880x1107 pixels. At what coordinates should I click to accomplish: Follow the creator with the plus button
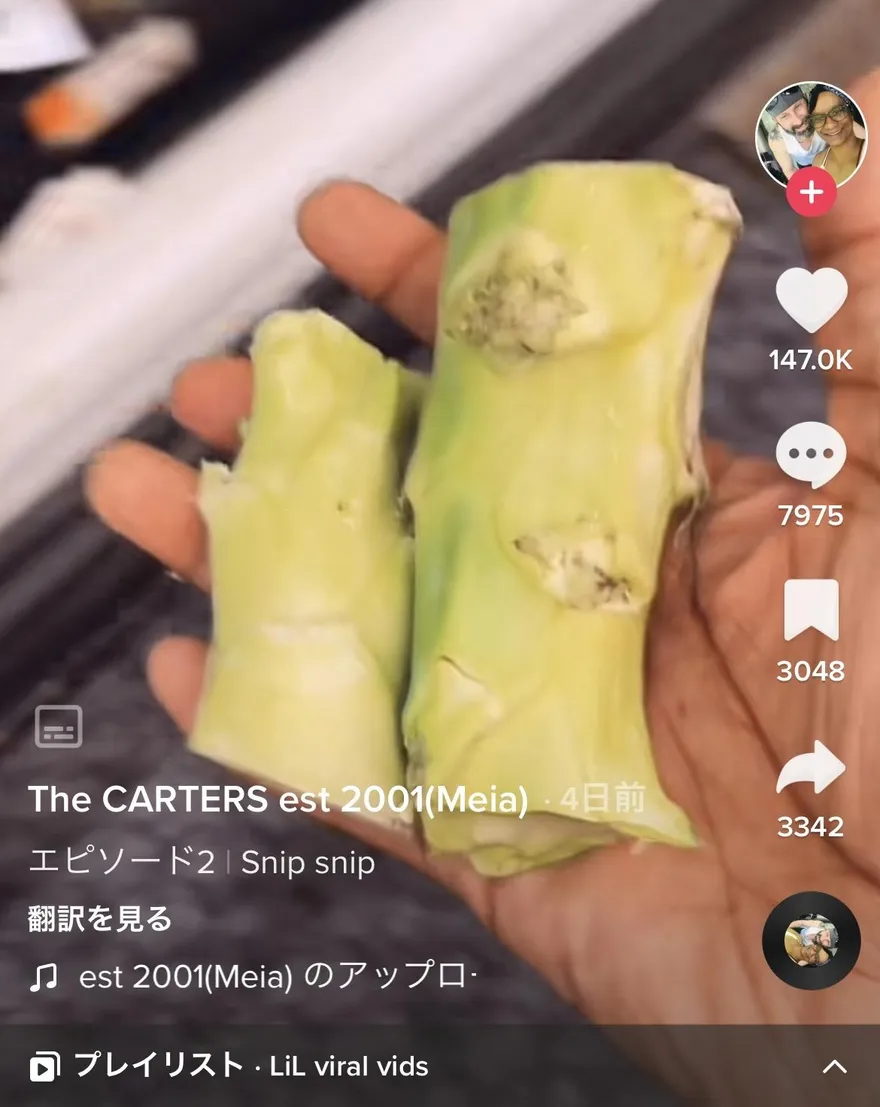[x=811, y=194]
